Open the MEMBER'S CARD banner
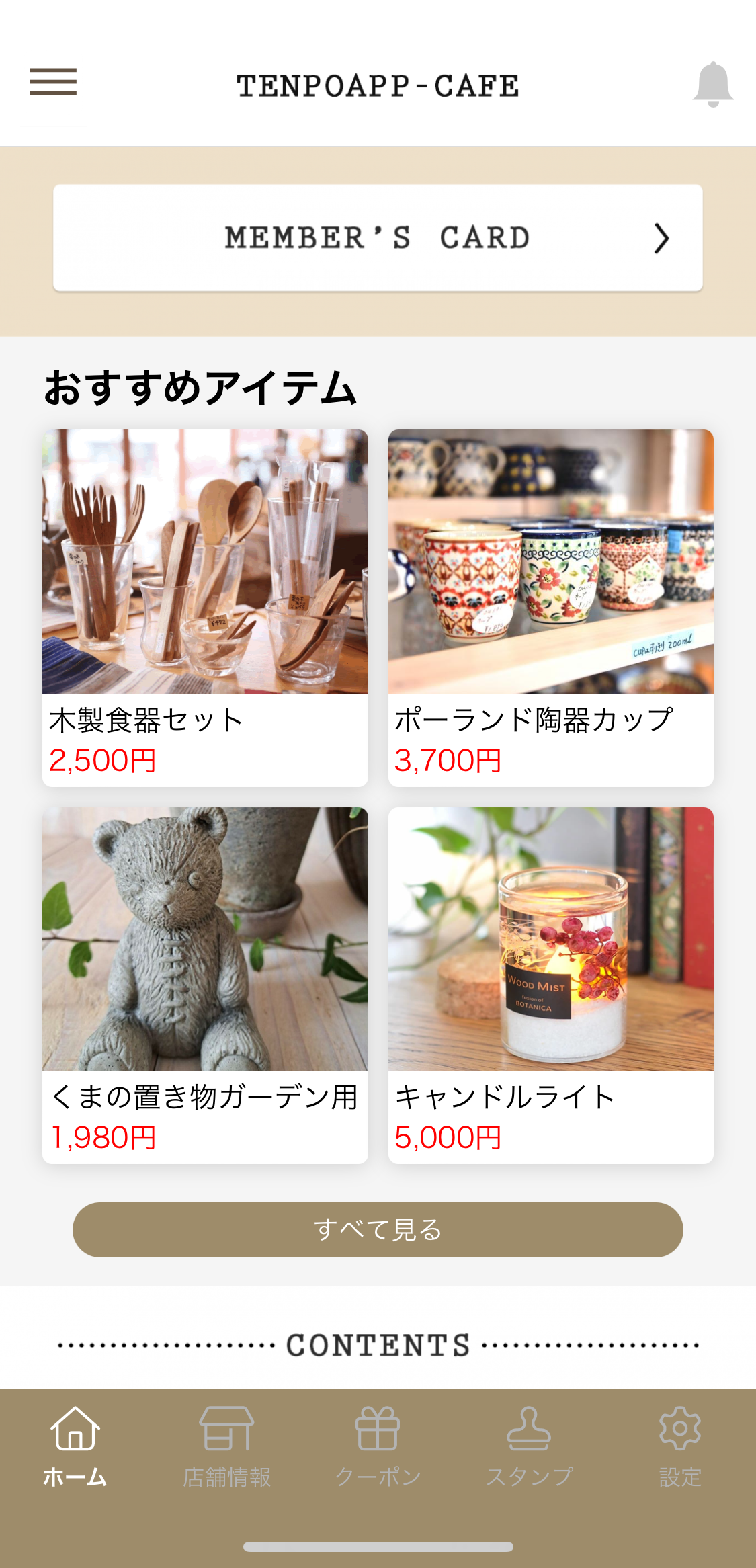Image resolution: width=756 pixels, height=1568 pixels. [x=378, y=238]
